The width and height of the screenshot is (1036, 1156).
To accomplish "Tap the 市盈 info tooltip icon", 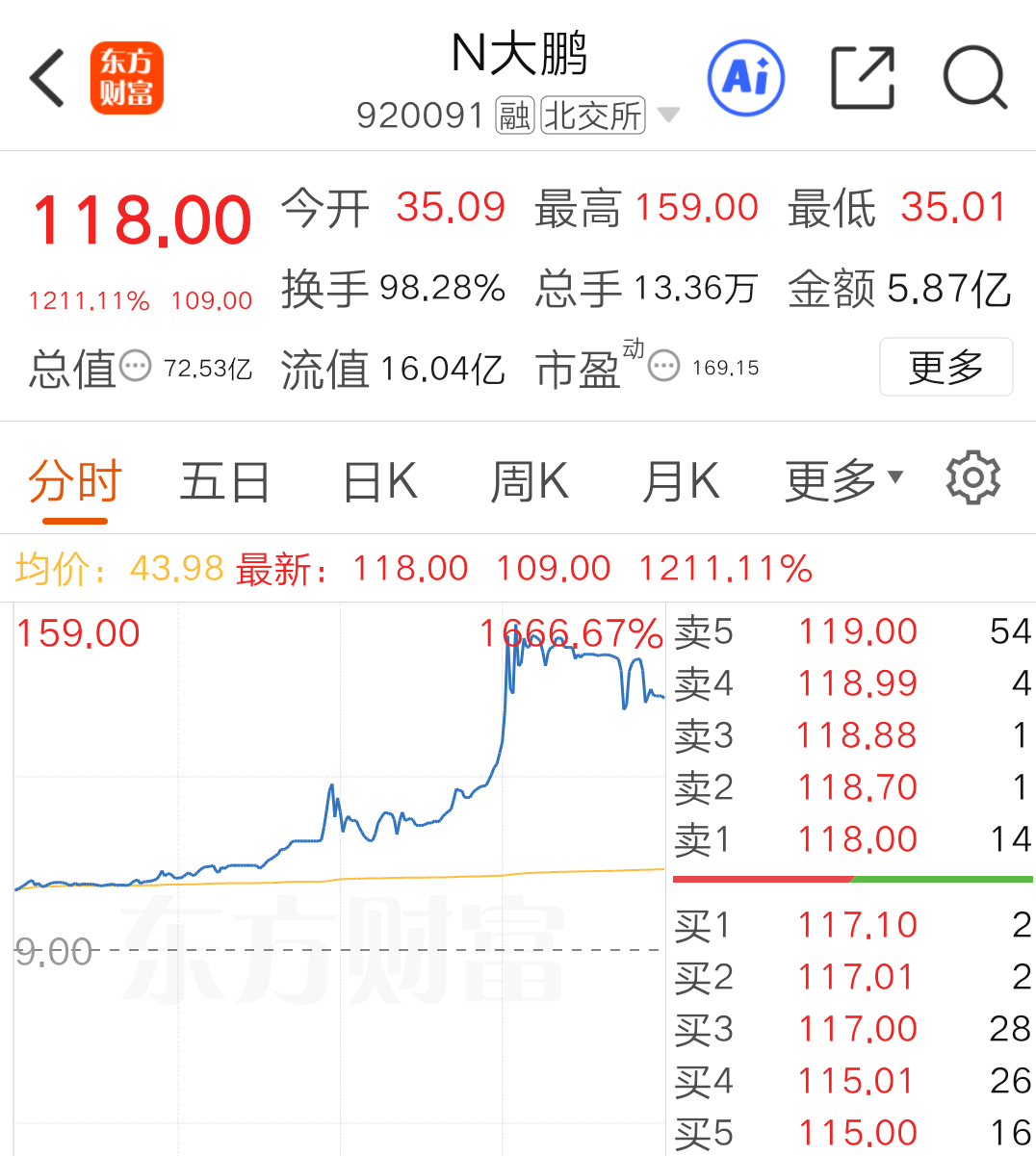I will [662, 366].
